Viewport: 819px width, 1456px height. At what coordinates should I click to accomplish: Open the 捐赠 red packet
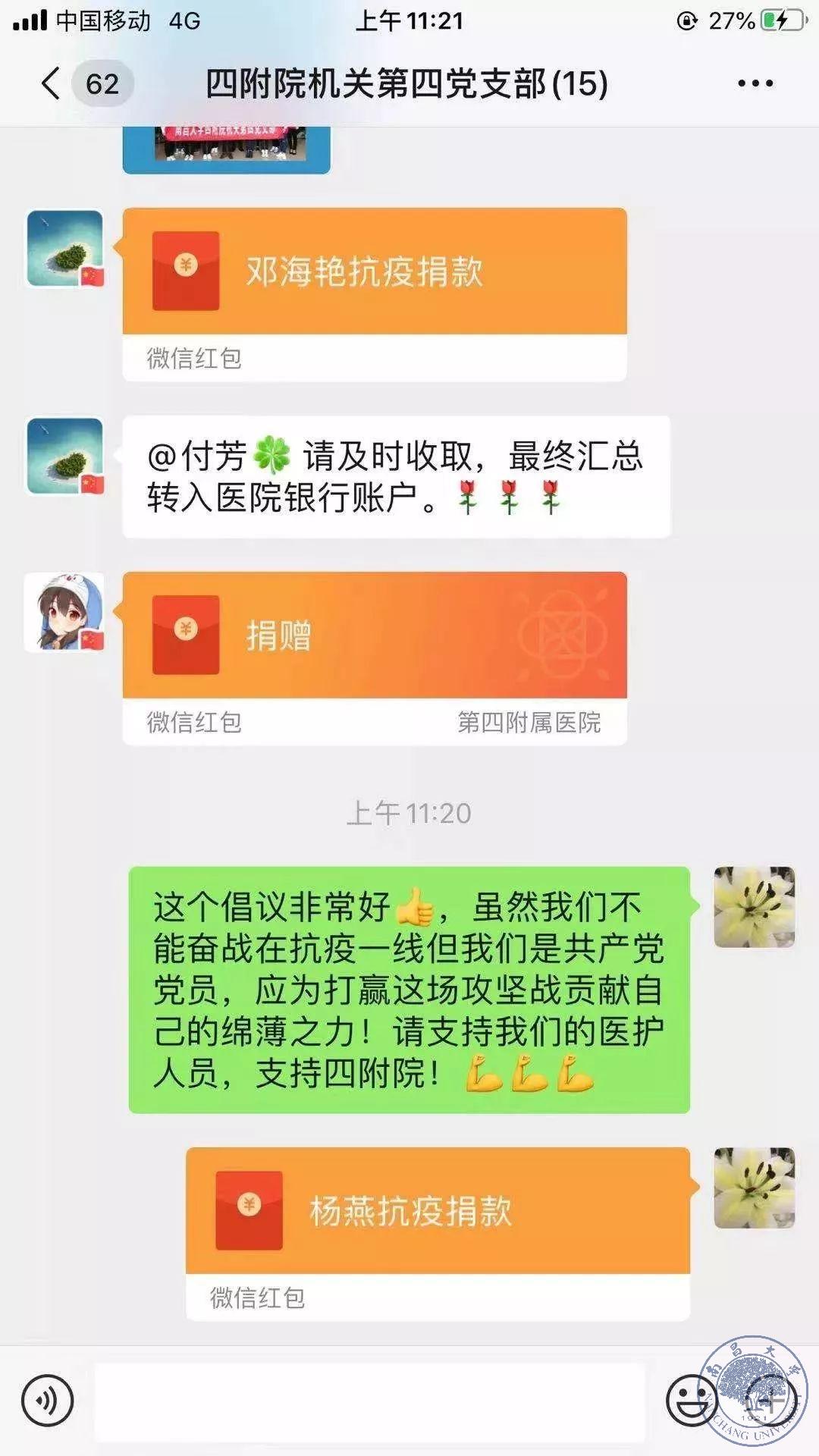pos(375,635)
